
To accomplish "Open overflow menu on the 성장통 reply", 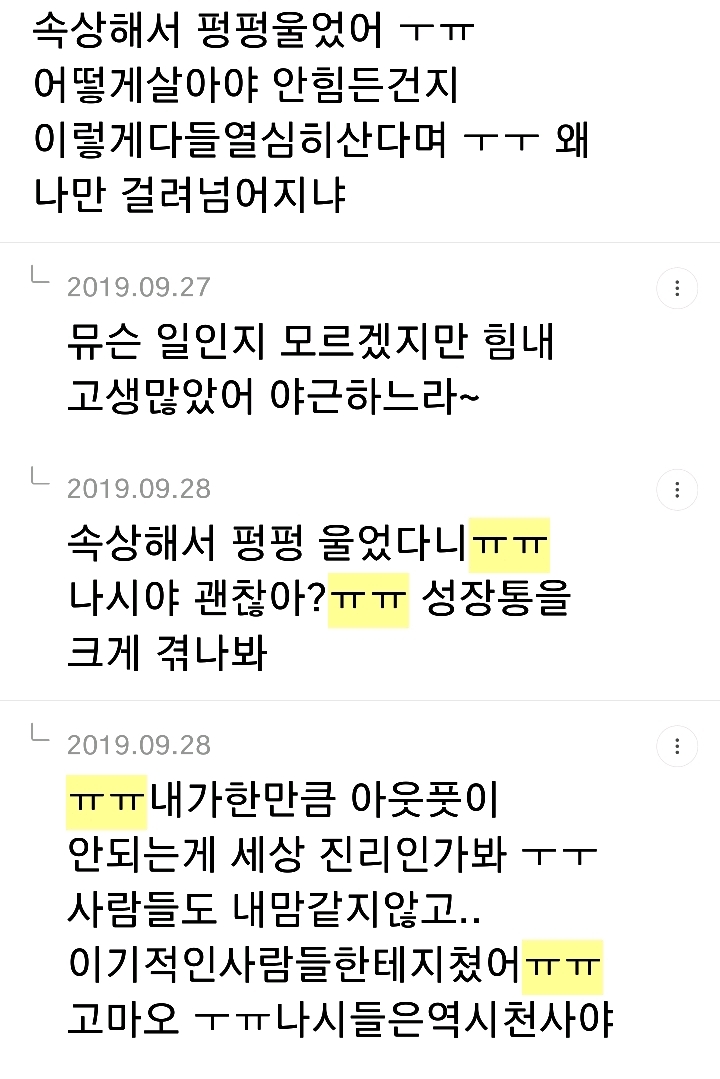I will pyautogui.click(x=677, y=490).
